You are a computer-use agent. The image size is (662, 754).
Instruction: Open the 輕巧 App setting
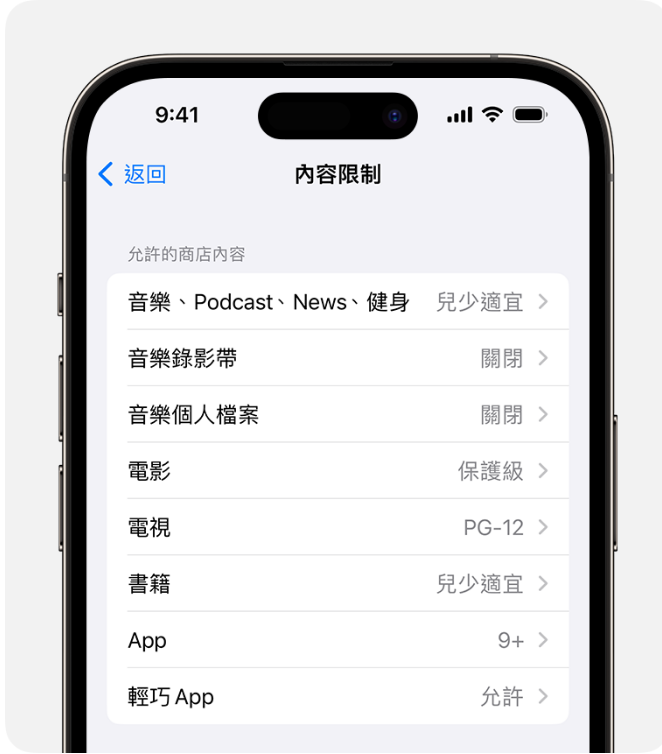(x=337, y=697)
